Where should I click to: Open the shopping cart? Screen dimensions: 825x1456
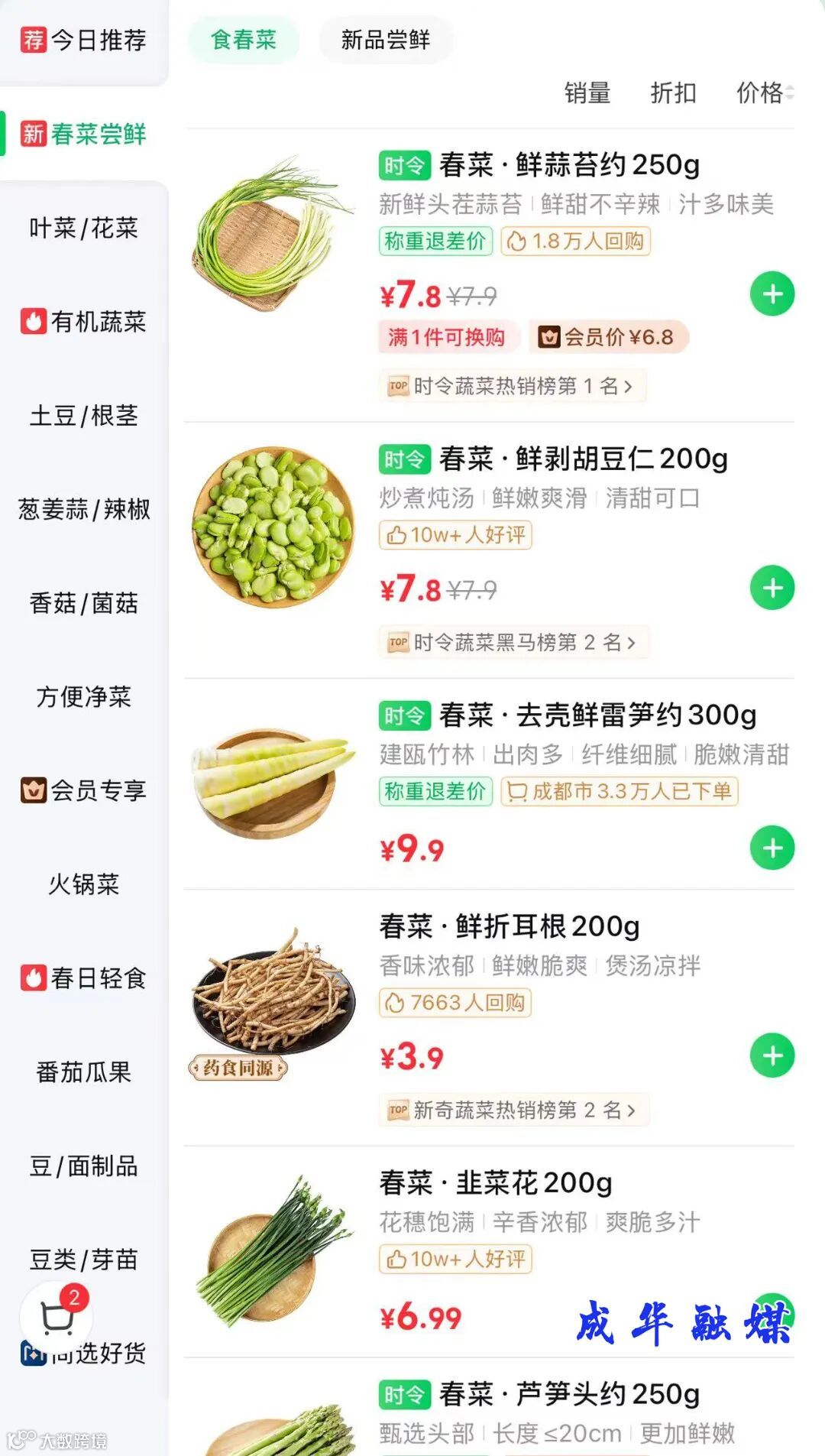coord(57,1317)
